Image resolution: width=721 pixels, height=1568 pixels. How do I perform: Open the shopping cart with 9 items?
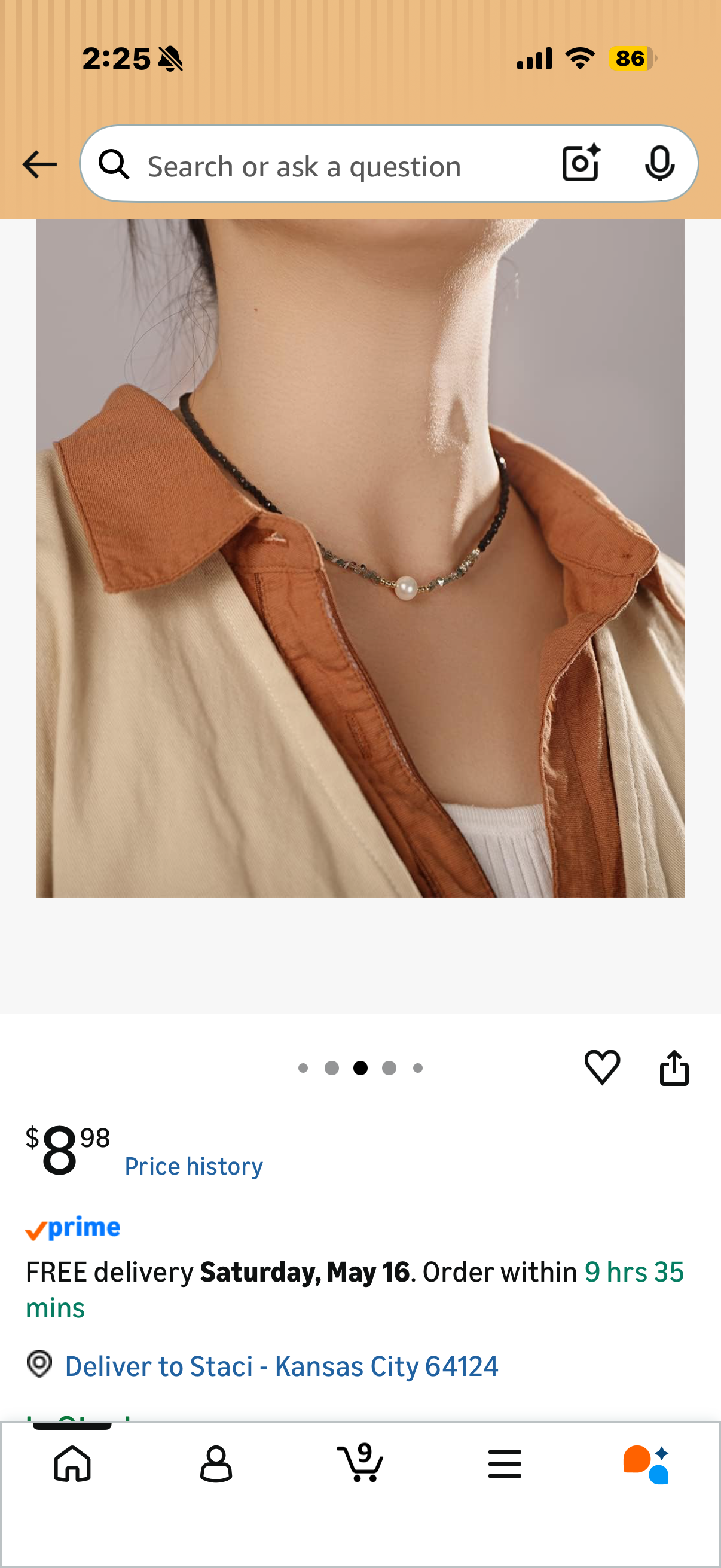(360, 1463)
